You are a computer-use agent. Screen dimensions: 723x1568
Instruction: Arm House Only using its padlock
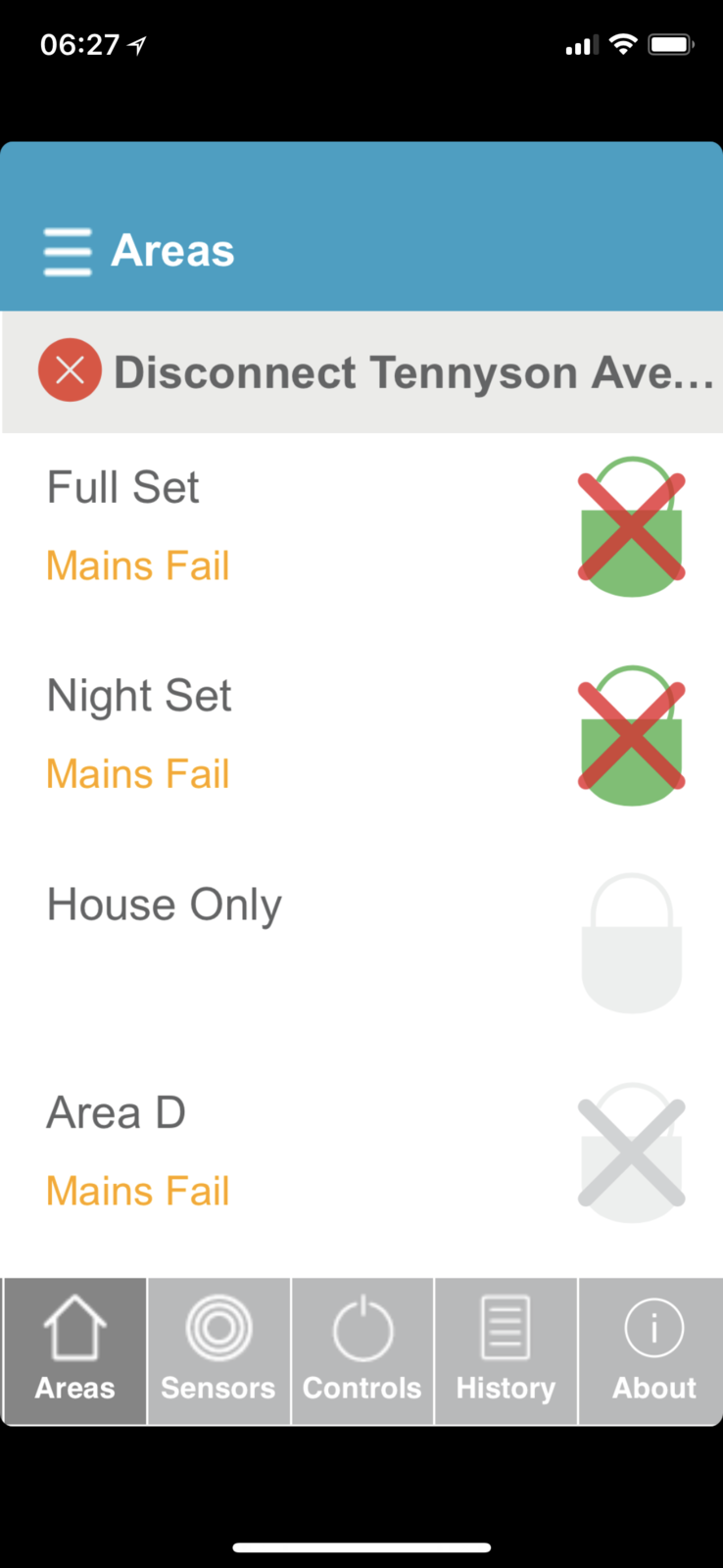632,944
